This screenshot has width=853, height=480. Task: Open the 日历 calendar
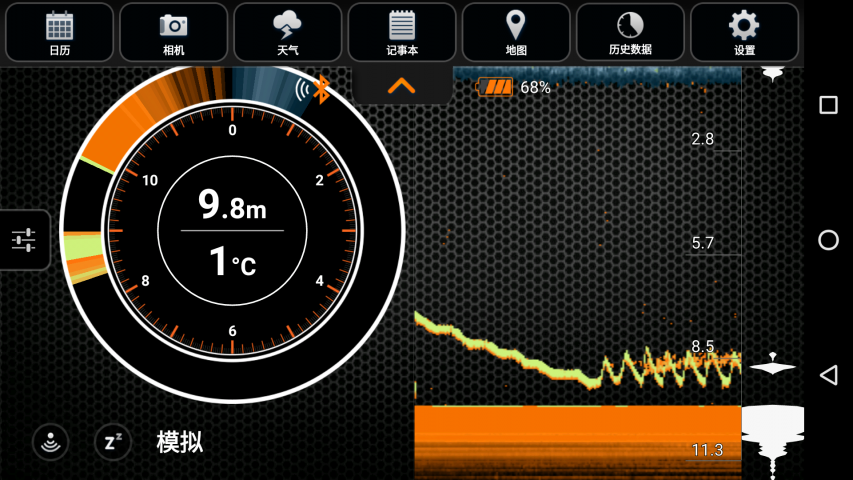59,33
